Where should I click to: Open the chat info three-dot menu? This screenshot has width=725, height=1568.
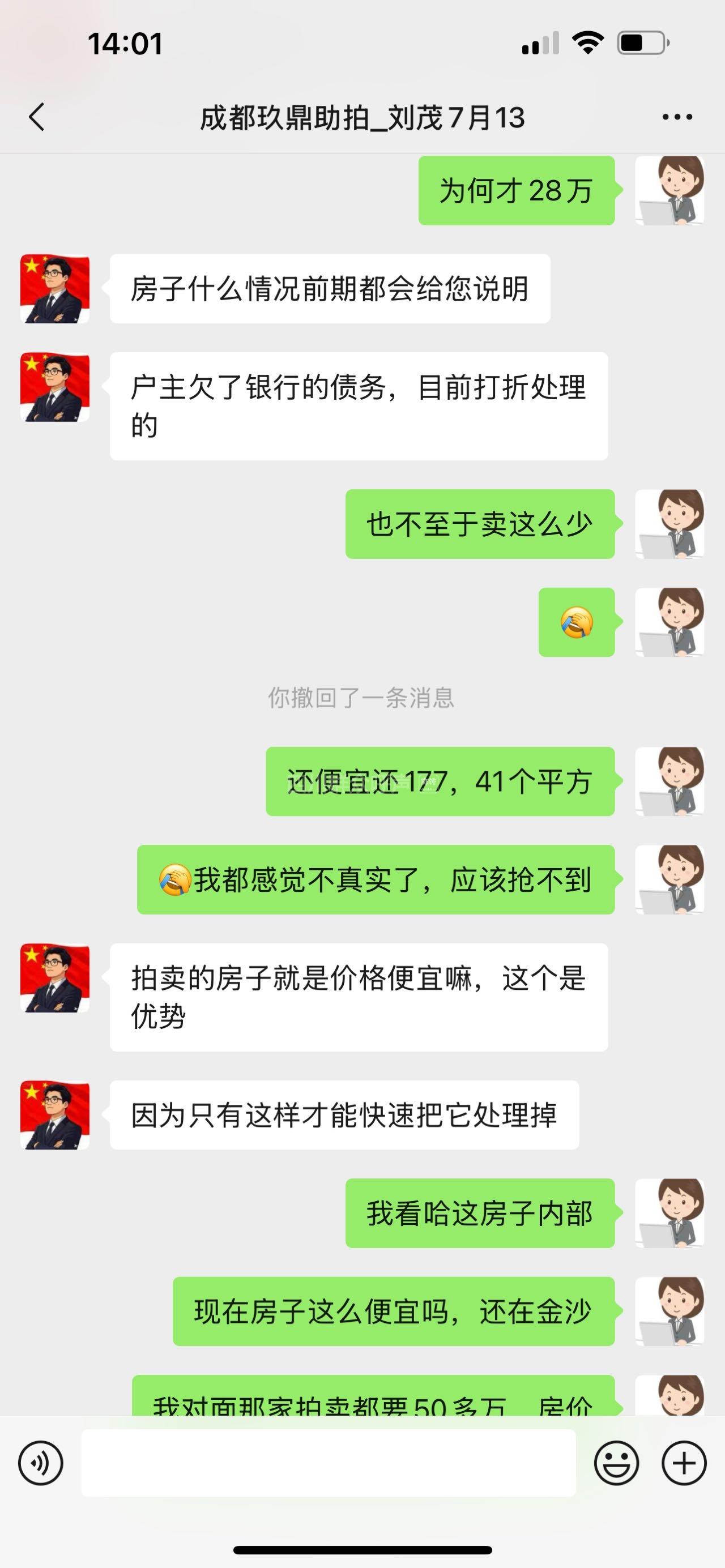[677, 117]
